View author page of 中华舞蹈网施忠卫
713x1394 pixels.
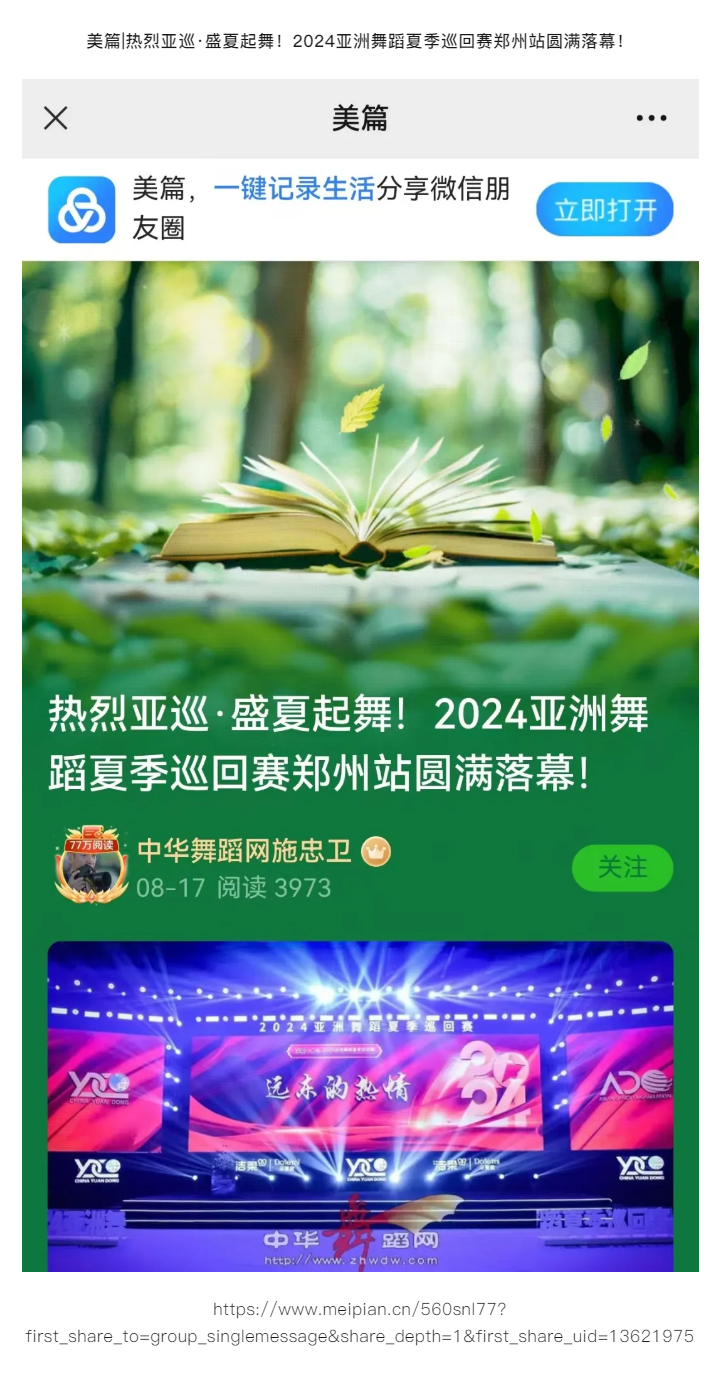pyautogui.click(x=244, y=851)
